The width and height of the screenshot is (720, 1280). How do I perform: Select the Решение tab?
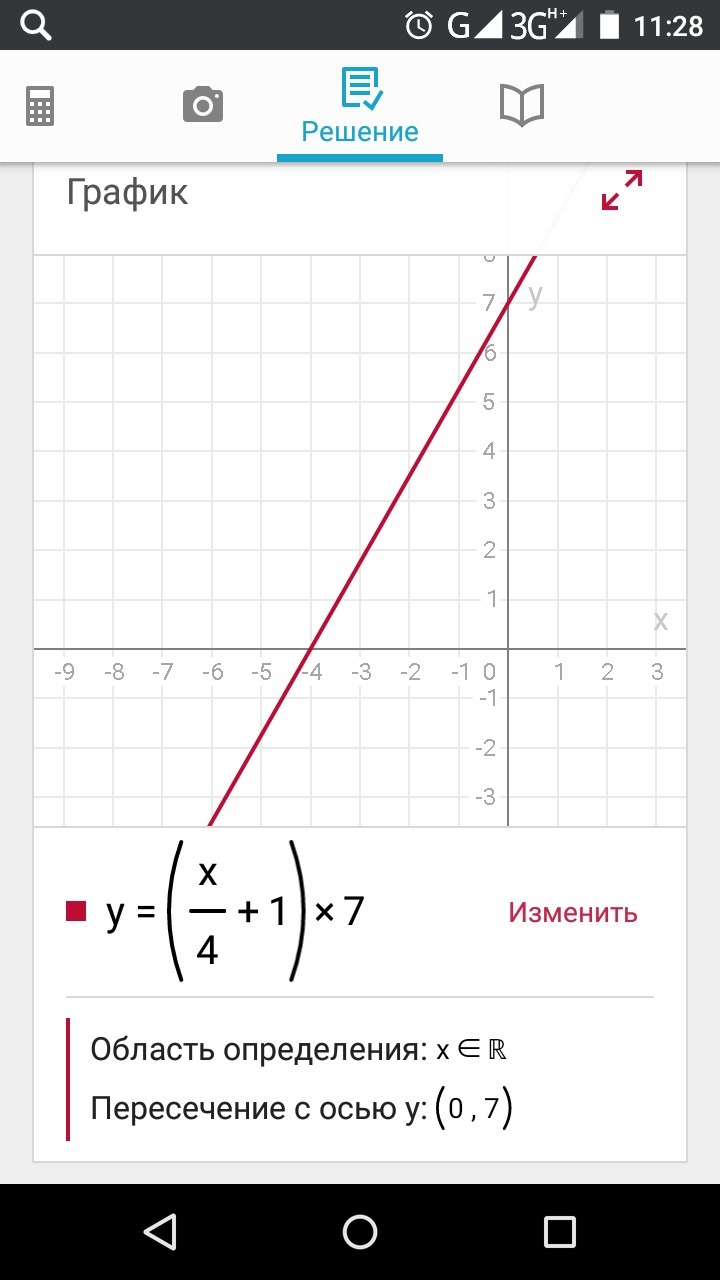360,107
